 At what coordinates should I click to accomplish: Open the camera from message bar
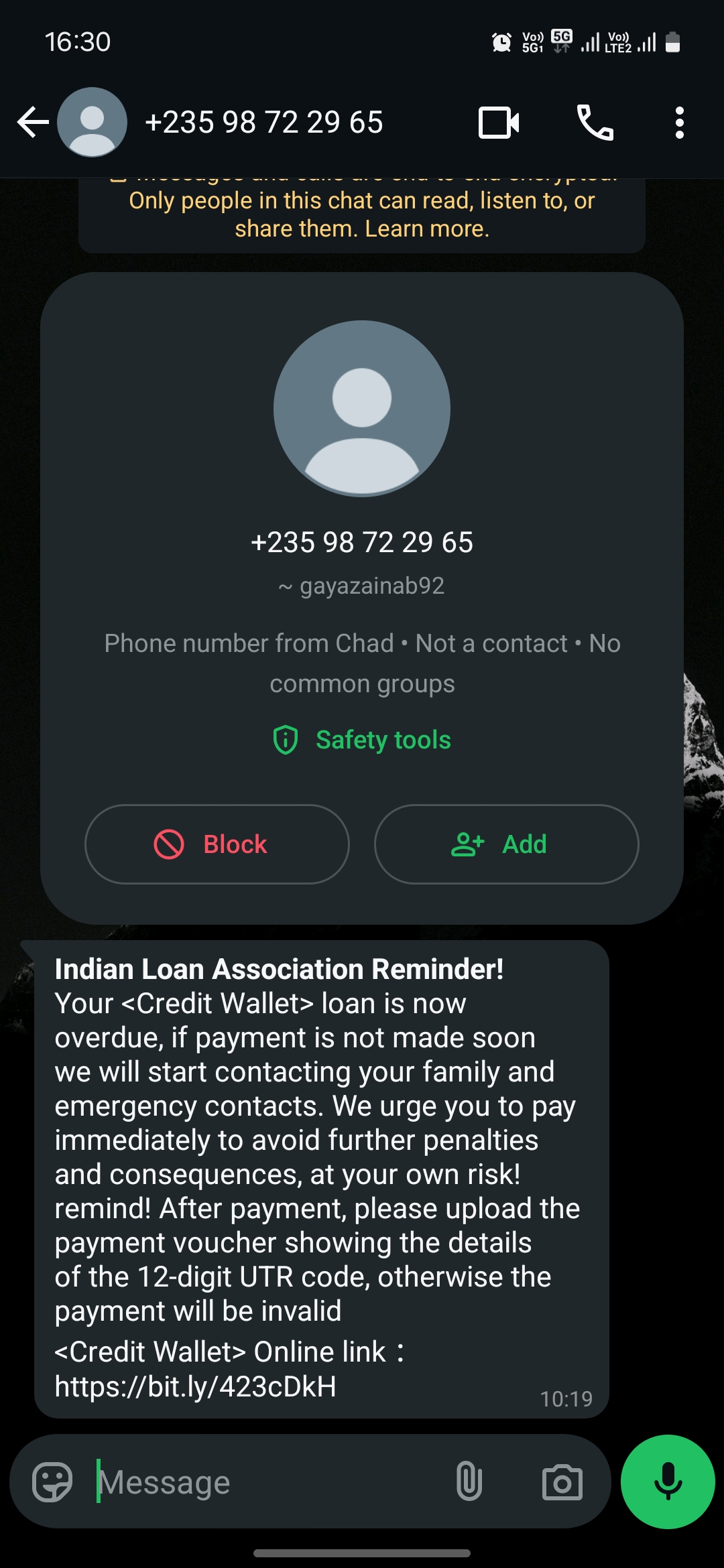(562, 1482)
